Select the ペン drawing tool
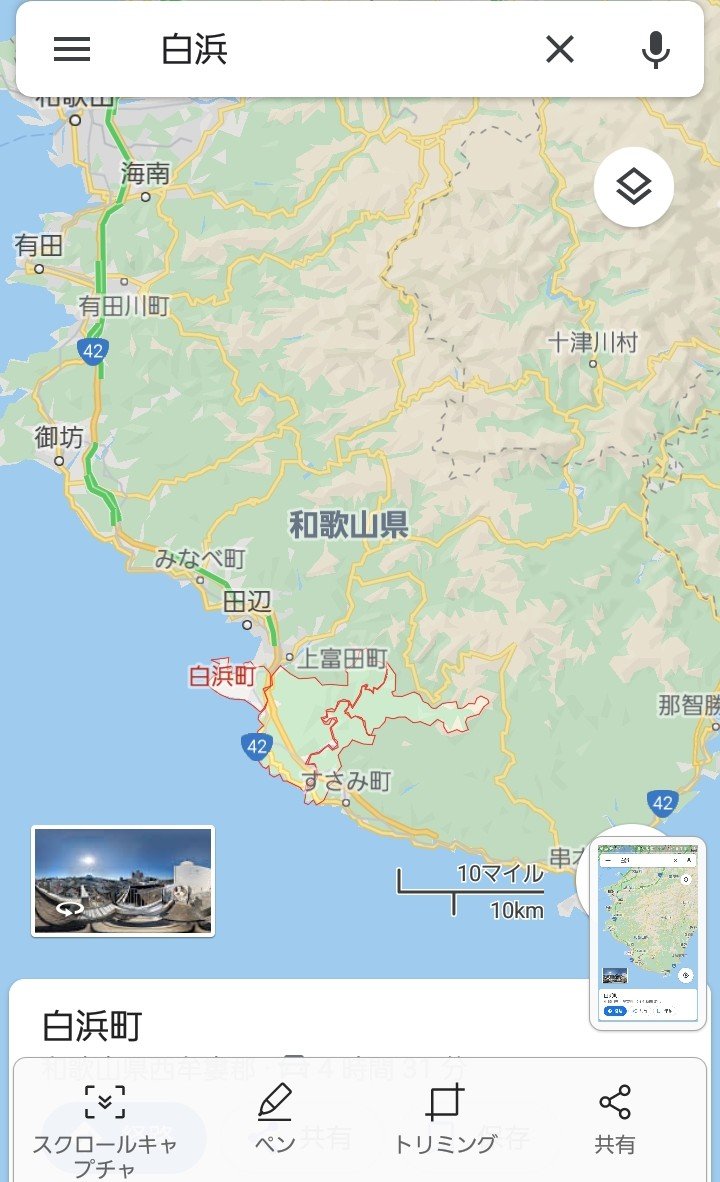Image resolution: width=720 pixels, height=1182 pixels. (275, 1120)
